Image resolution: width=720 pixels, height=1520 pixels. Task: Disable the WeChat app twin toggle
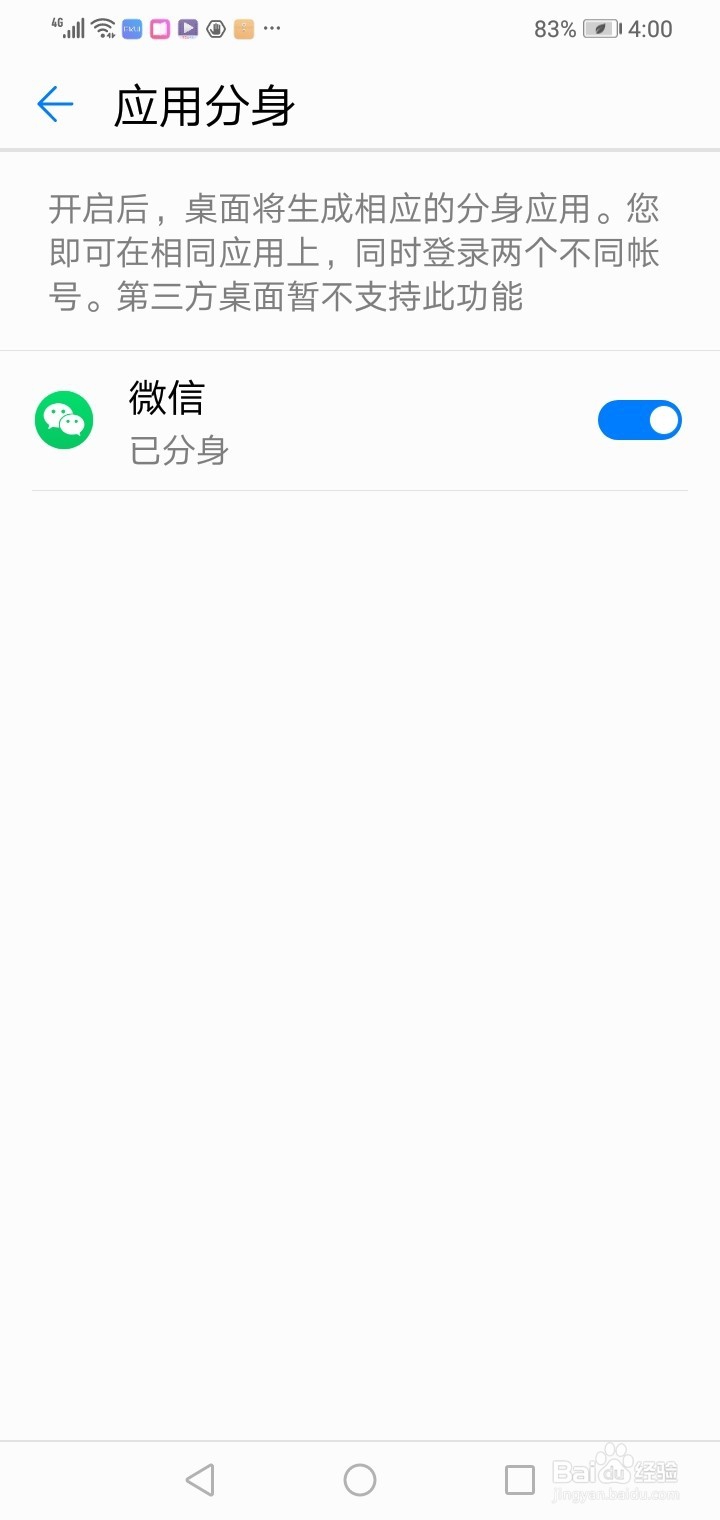click(640, 420)
